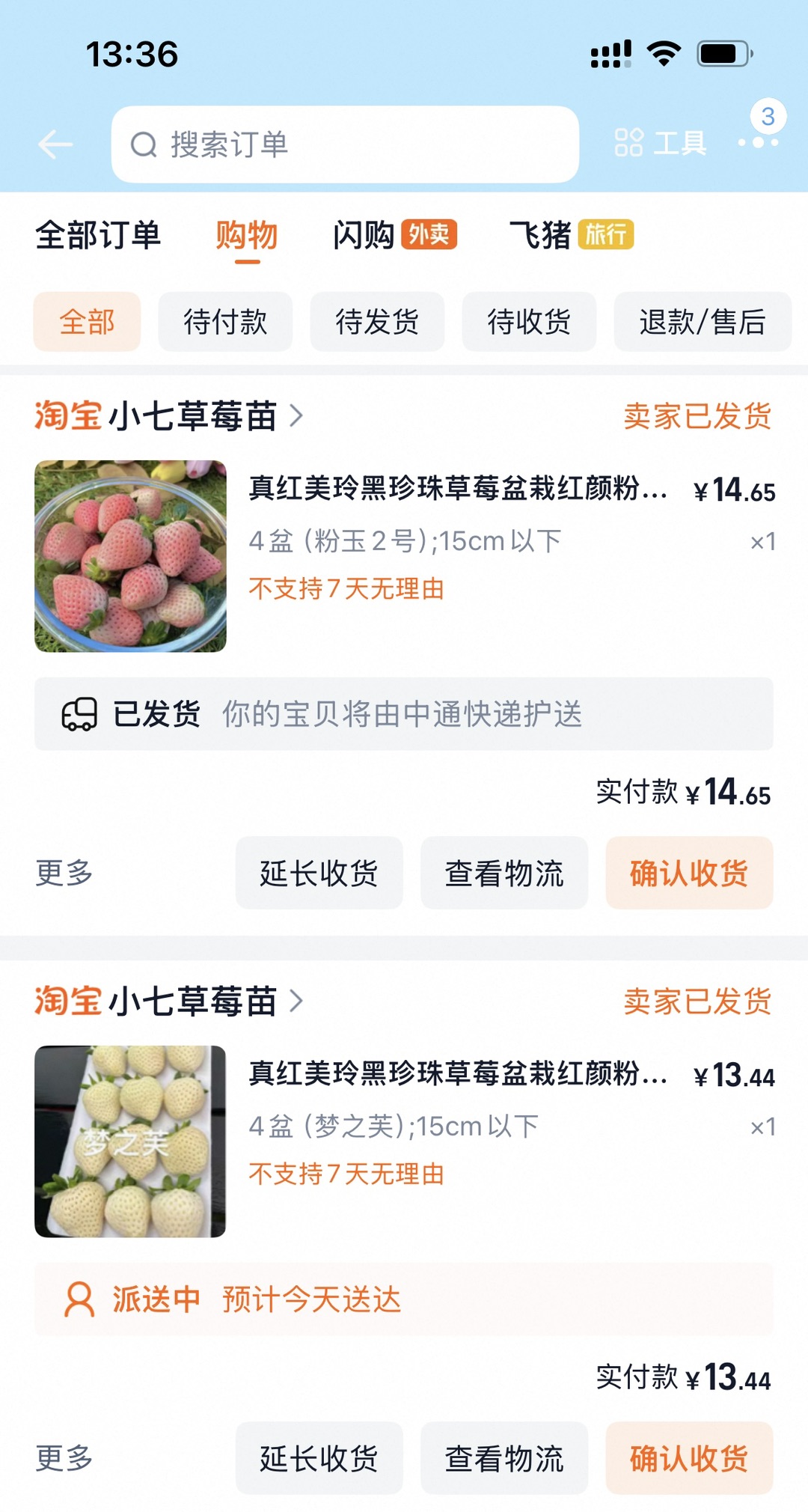Open the 工具 tools menu

click(x=660, y=143)
